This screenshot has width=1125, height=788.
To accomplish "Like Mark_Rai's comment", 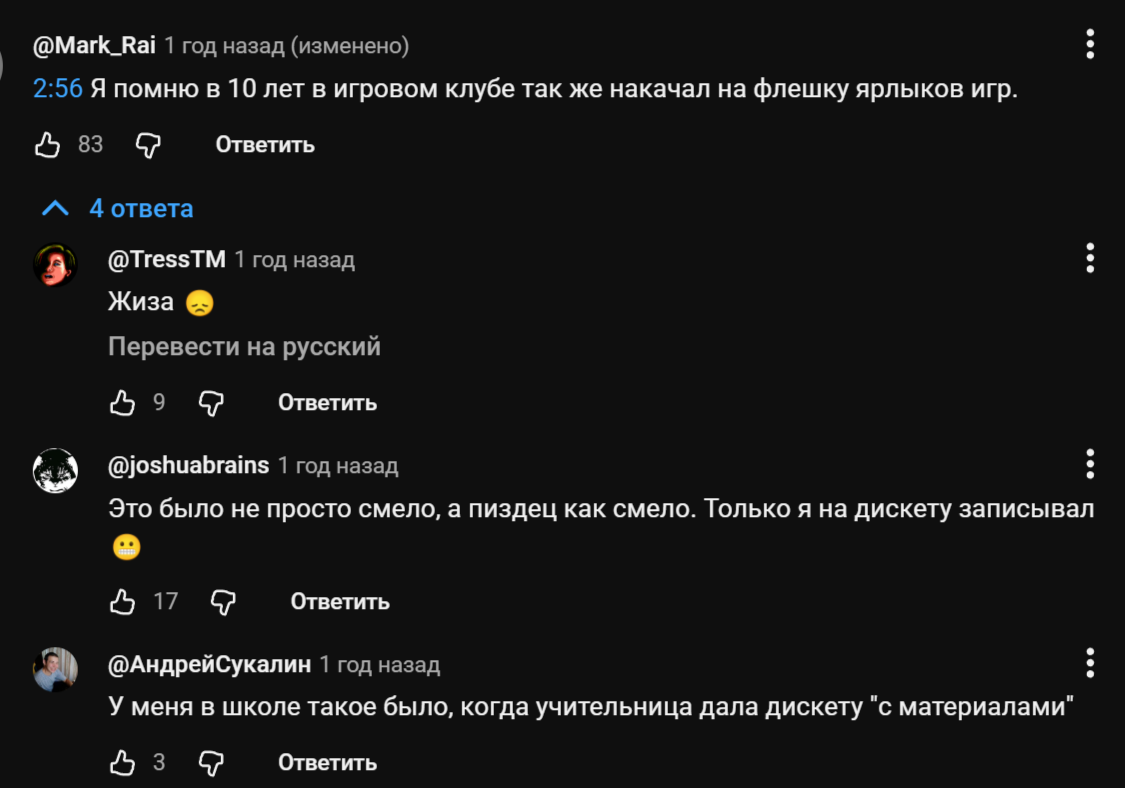I will (47, 145).
